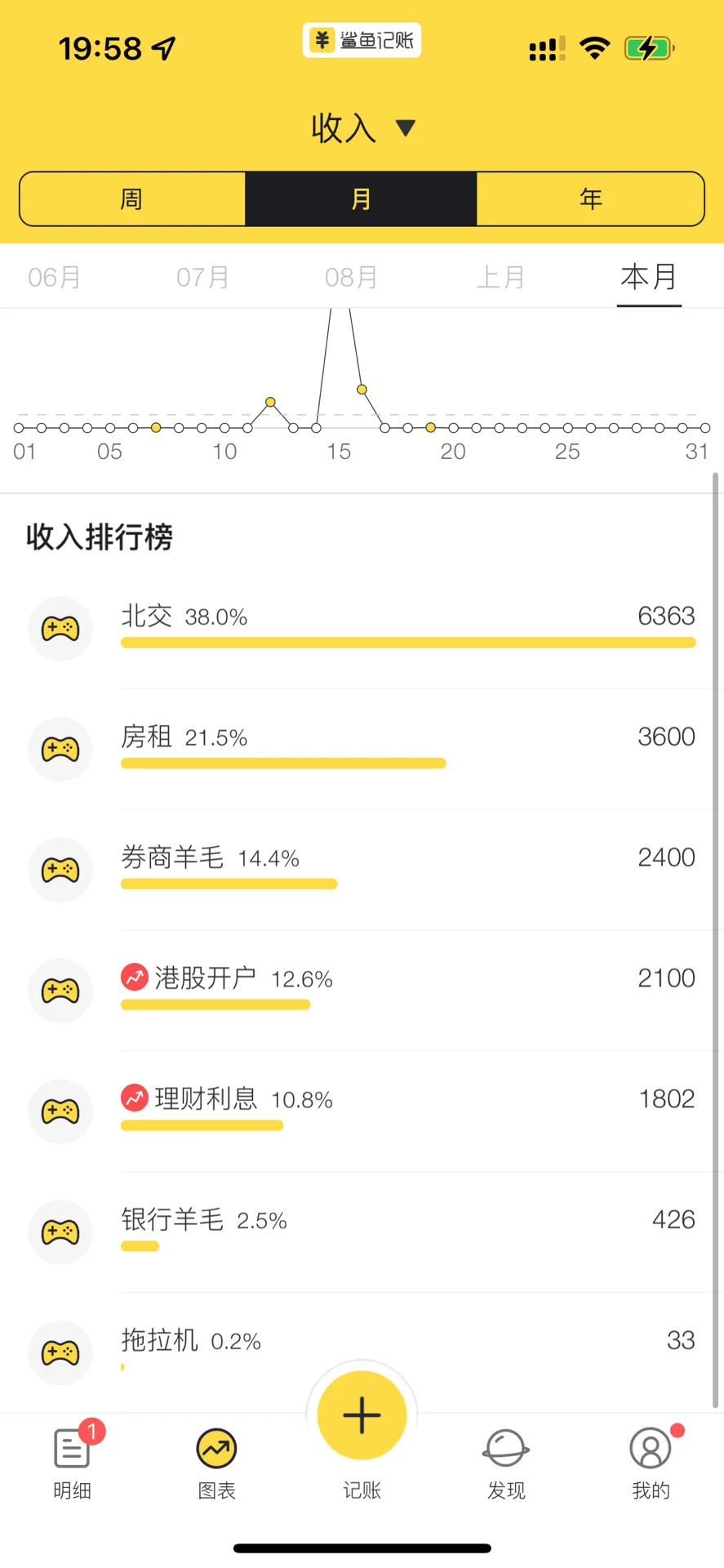Viewport: 724px width, 1568px height.
Task: Switch to 上月 period
Action: click(500, 278)
